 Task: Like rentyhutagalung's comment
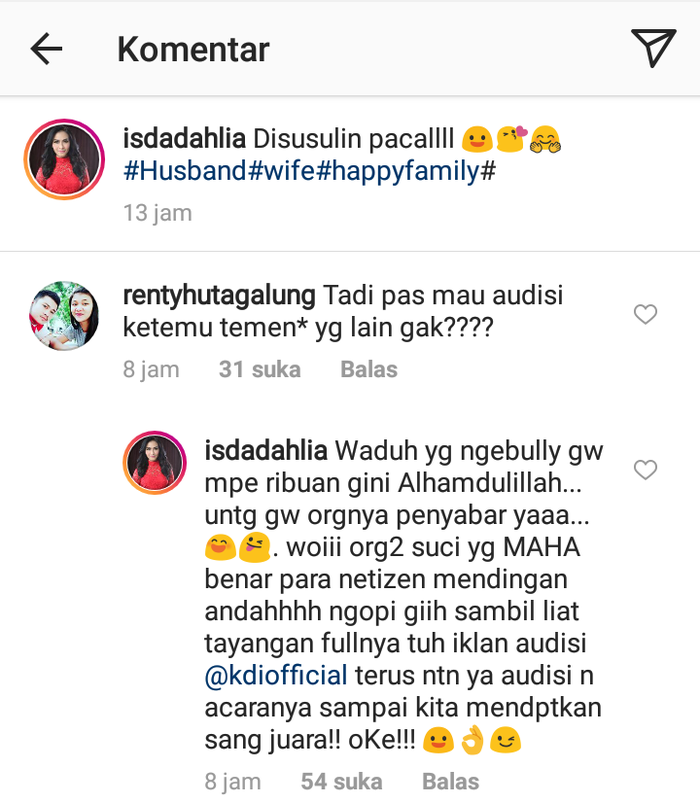click(x=646, y=315)
